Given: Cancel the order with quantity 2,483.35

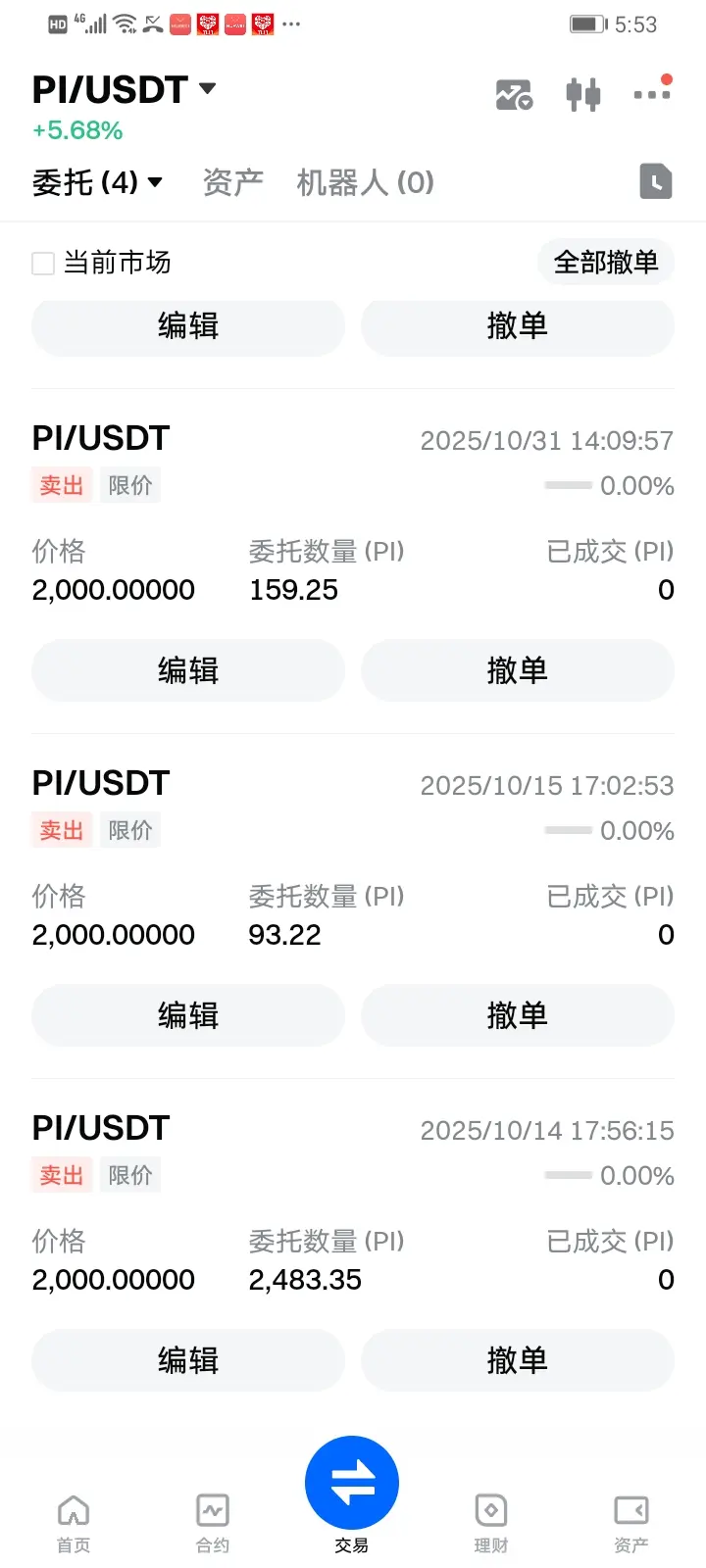Looking at the screenshot, I should click(517, 1360).
